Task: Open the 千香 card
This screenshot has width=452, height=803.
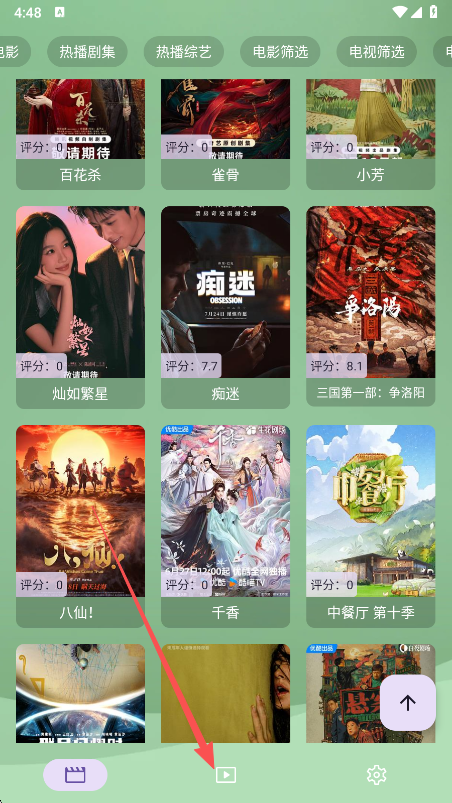Action: [x=226, y=526]
